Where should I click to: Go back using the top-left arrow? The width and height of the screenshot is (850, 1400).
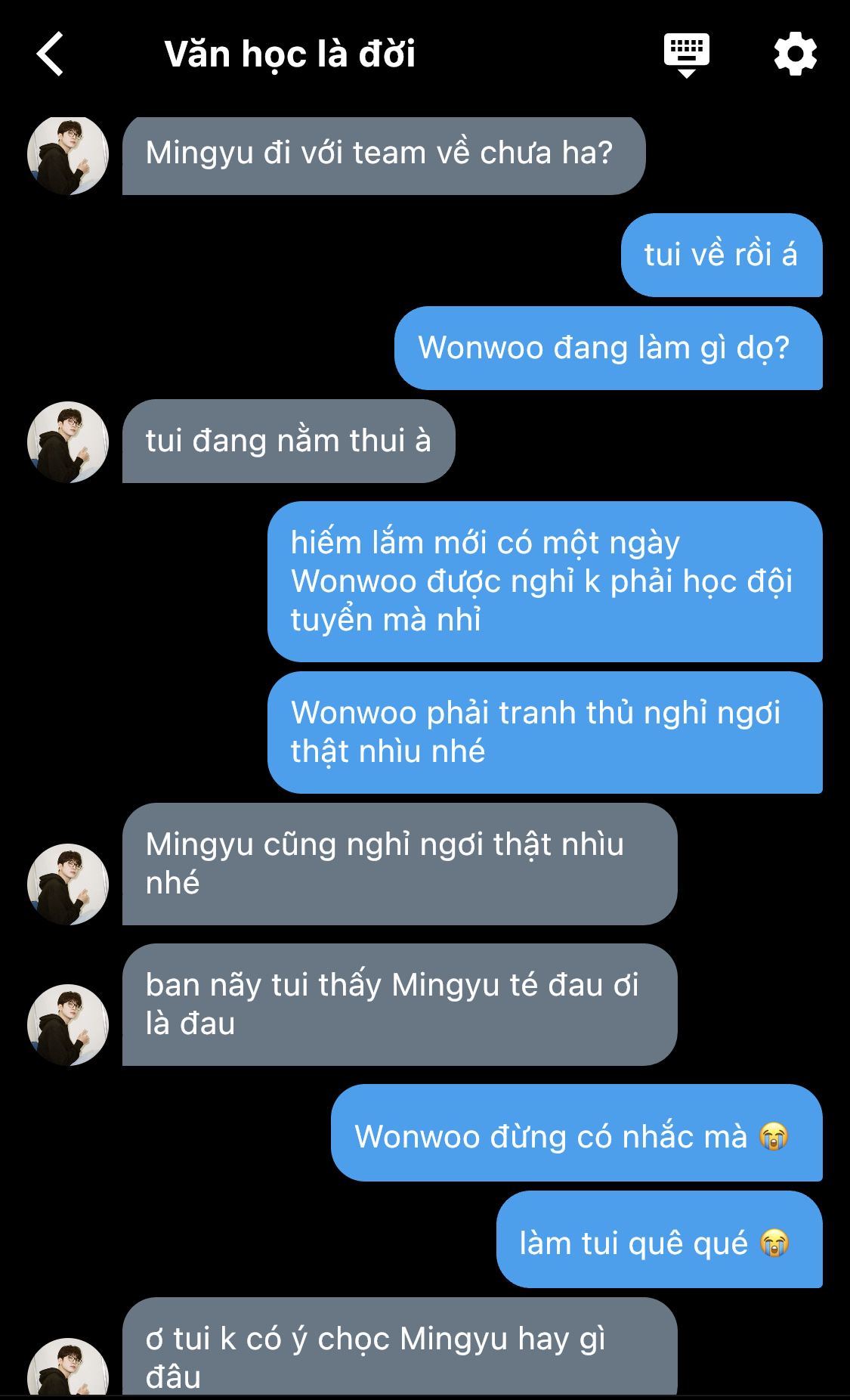50,54
